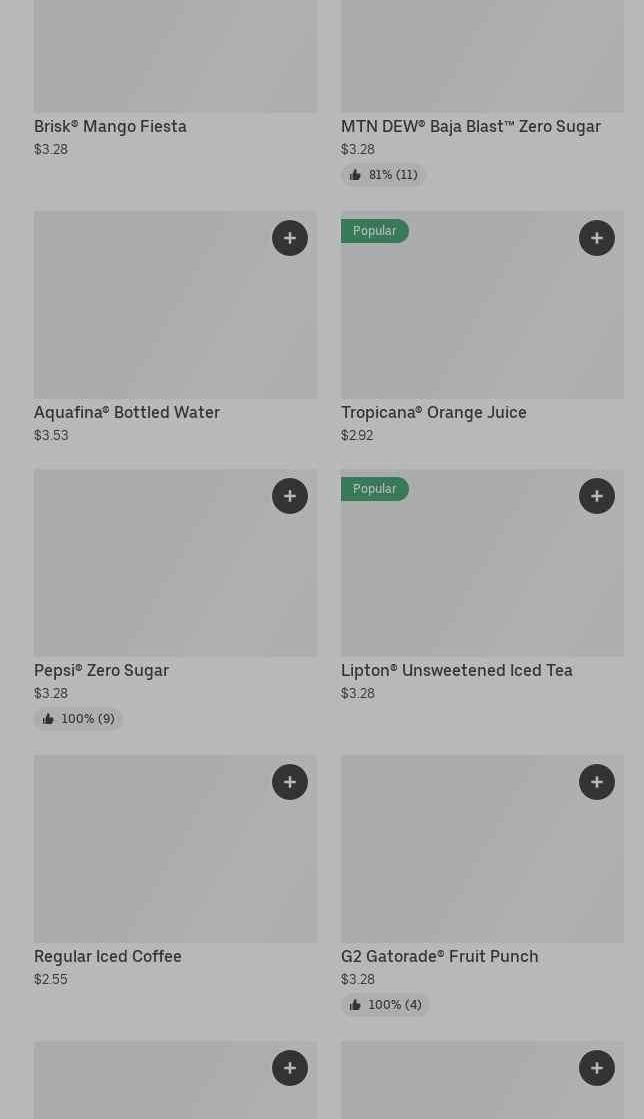This screenshot has height=1119, width=644.
Task: Add G2 Gatorade Fruit Punch to cart
Action: (597, 782)
